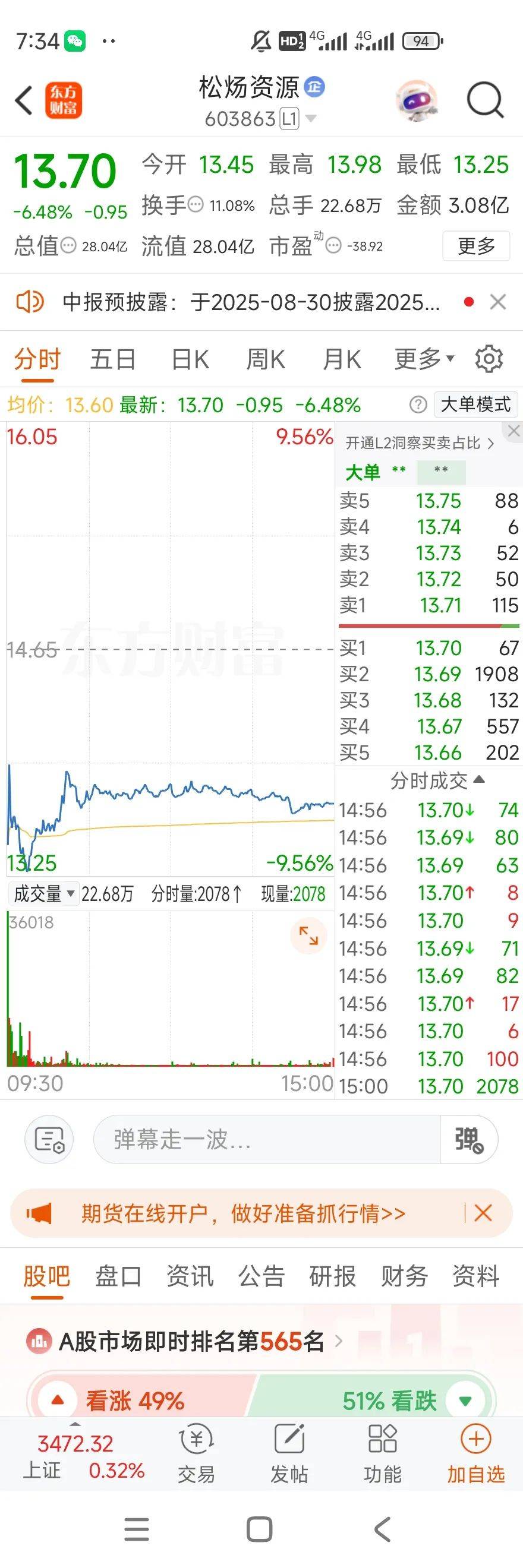This screenshot has width=523, height=1568.
Task: Open the 成交量 indicator dropdown
Action: (44, 893)
